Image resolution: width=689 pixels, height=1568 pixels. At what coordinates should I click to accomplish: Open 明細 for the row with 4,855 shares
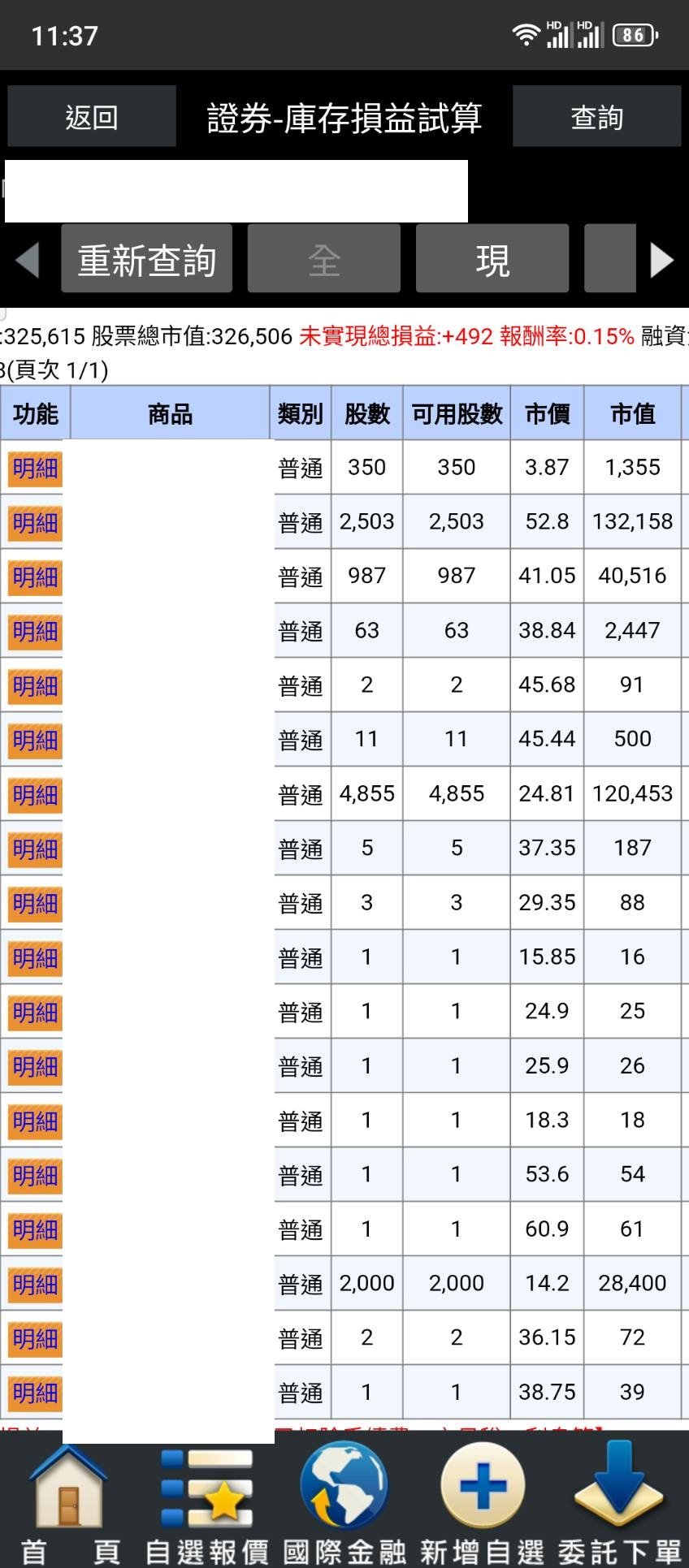pyautogui.click(x=35, y=795)
